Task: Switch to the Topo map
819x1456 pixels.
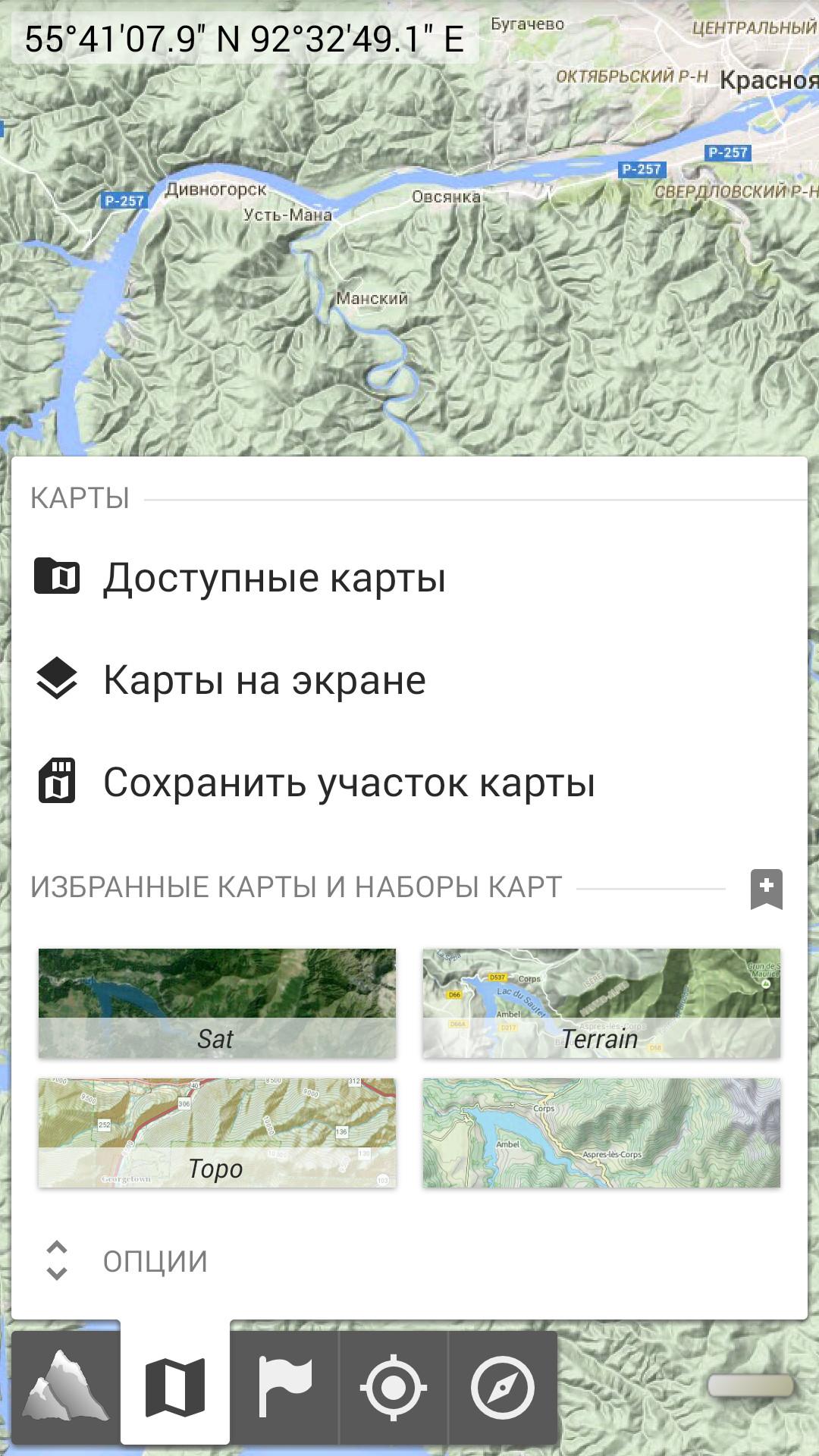Action: (x=217, y=1132)
